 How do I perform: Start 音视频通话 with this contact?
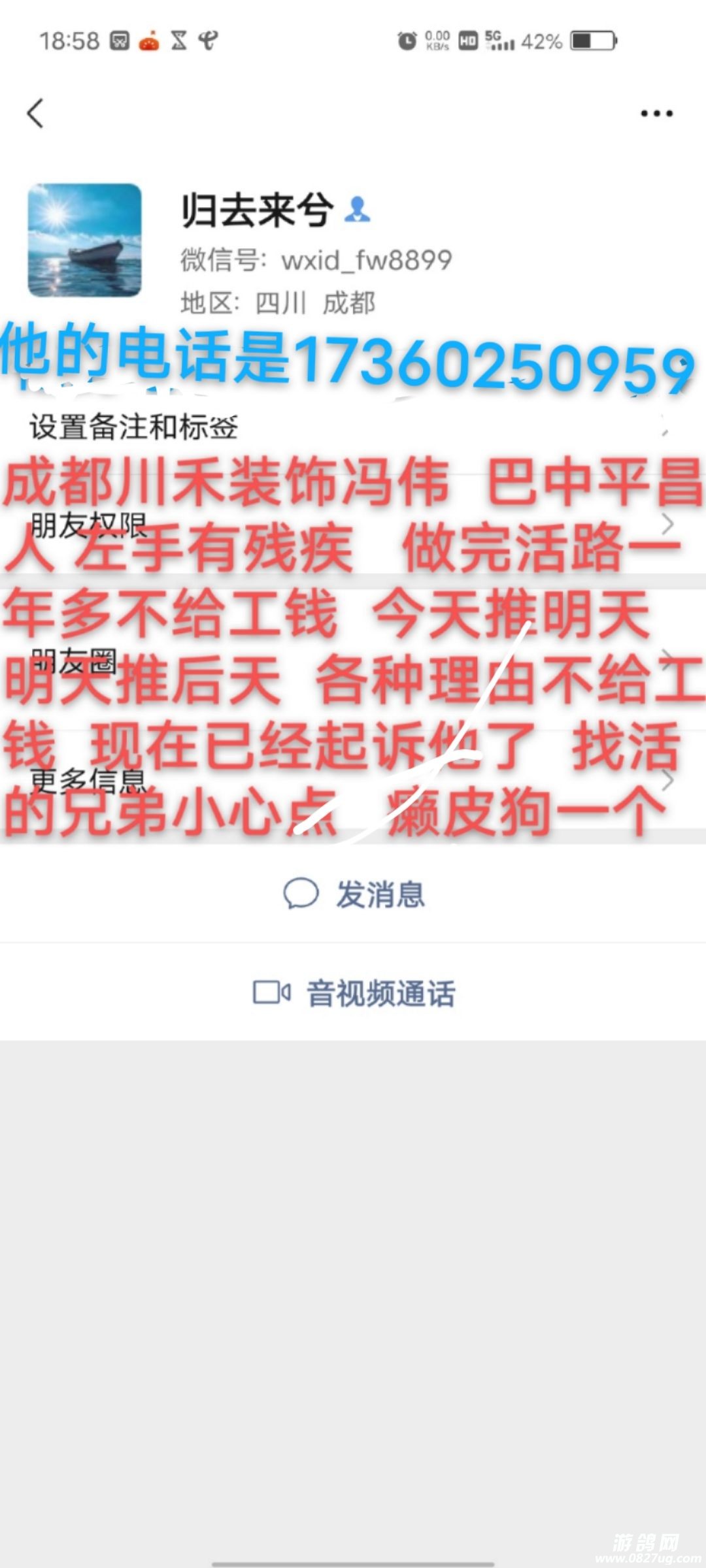tap(354, 993)
